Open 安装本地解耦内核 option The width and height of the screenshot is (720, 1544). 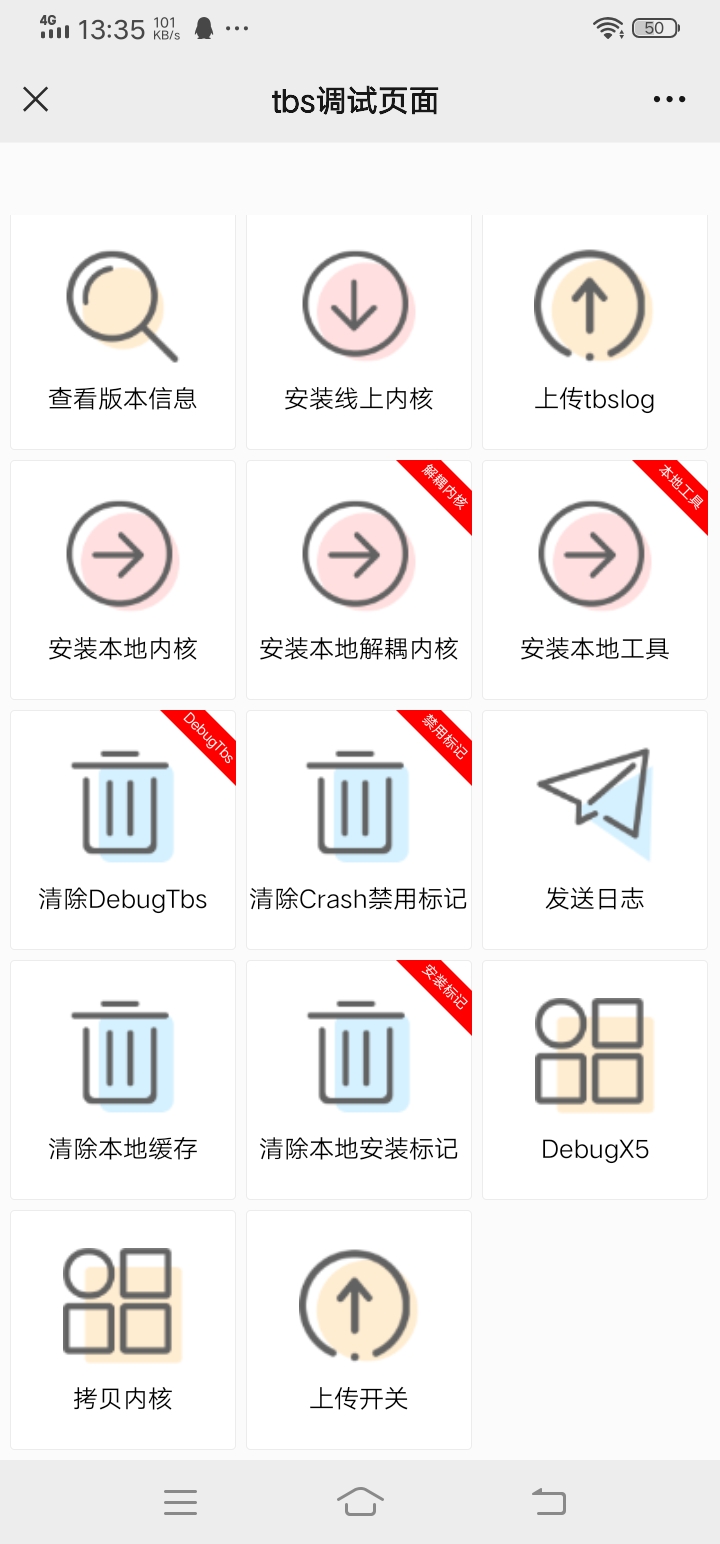(x=359, y=580)
